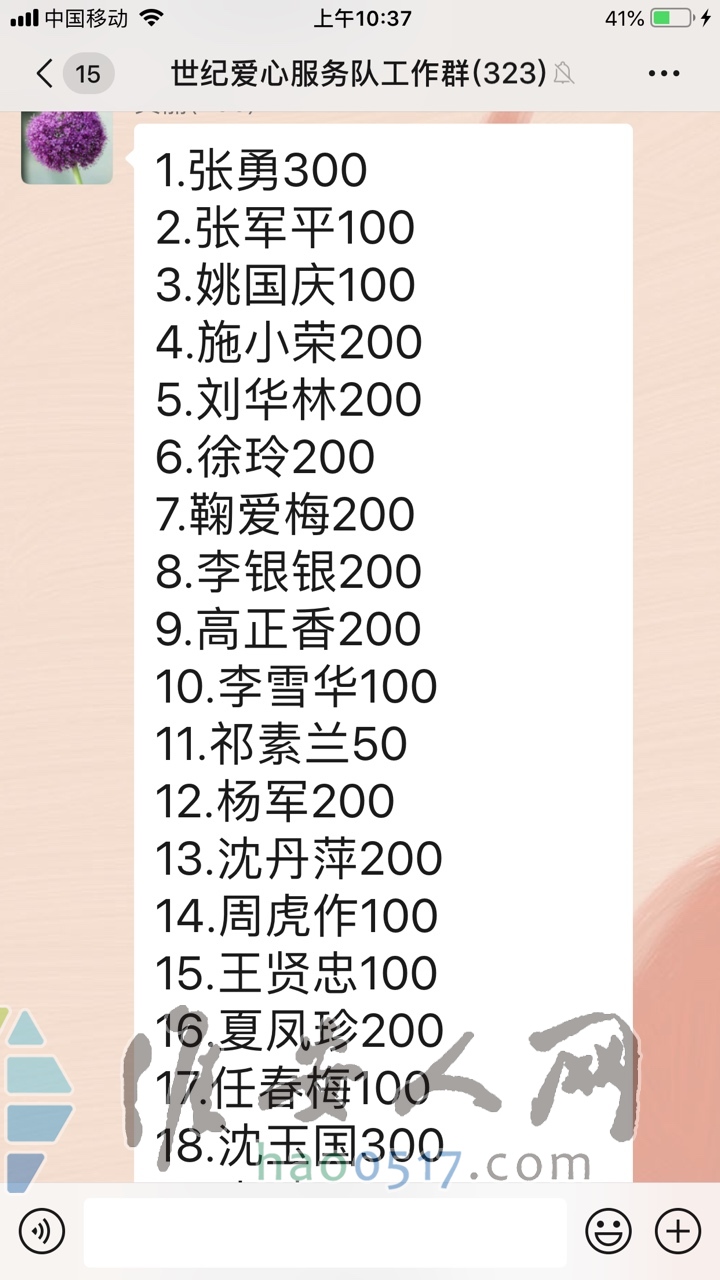The height and width of the screenshot is (1280, 720).
Task: Switch to voice message input
Action: [41, 1231]
